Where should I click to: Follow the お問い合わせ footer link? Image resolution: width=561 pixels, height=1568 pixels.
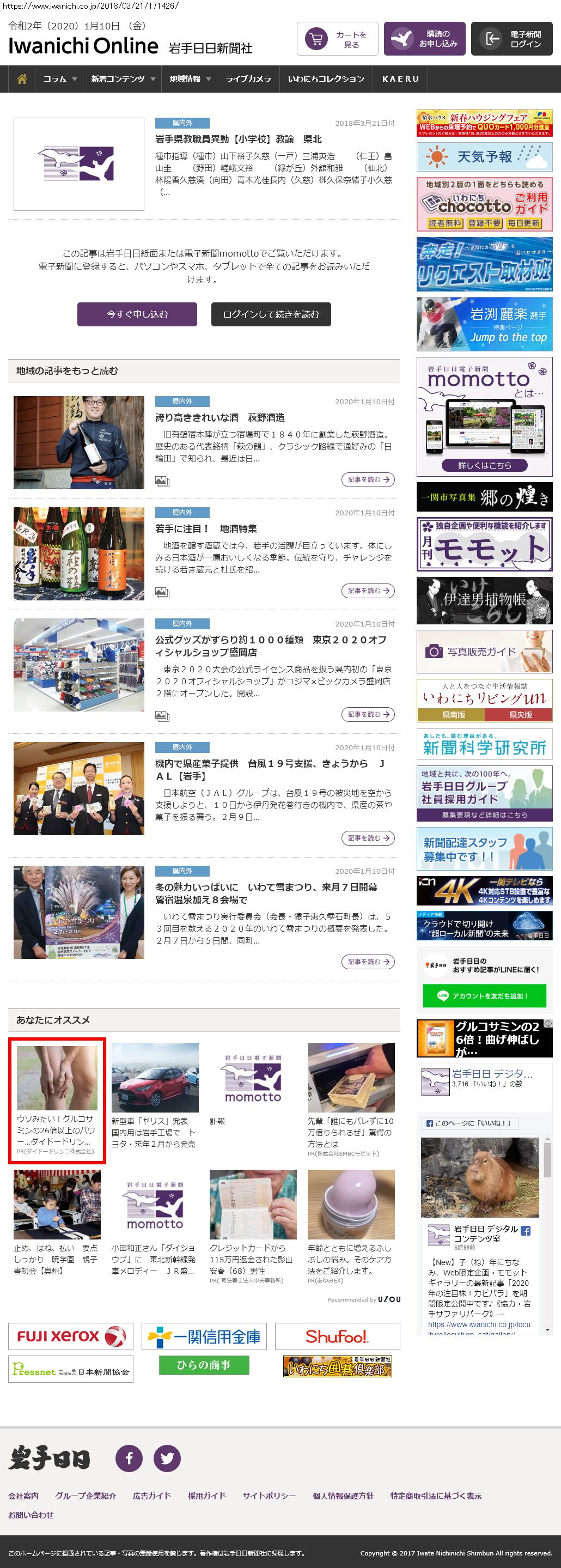(x=31, y=1515)
